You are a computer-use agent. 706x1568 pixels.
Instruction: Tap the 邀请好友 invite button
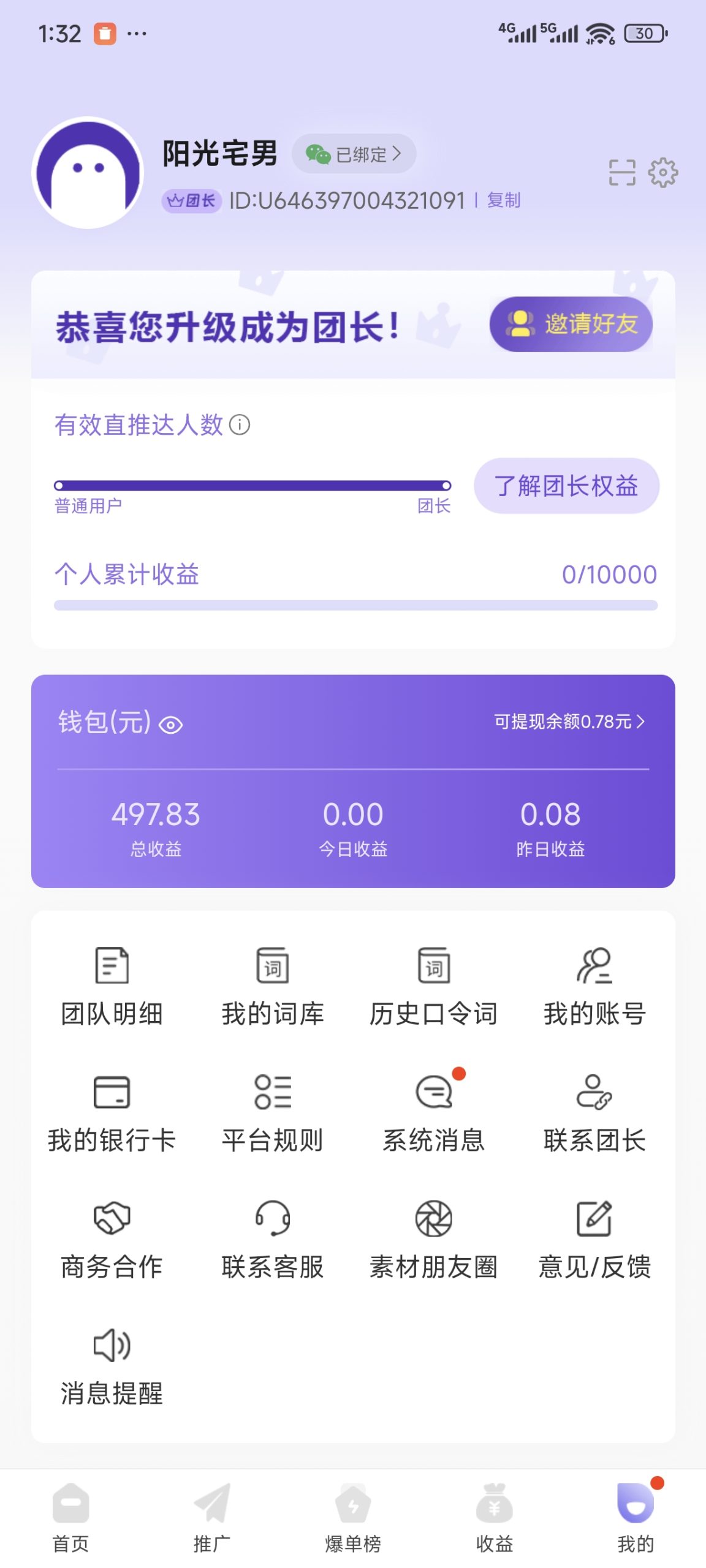571,324
